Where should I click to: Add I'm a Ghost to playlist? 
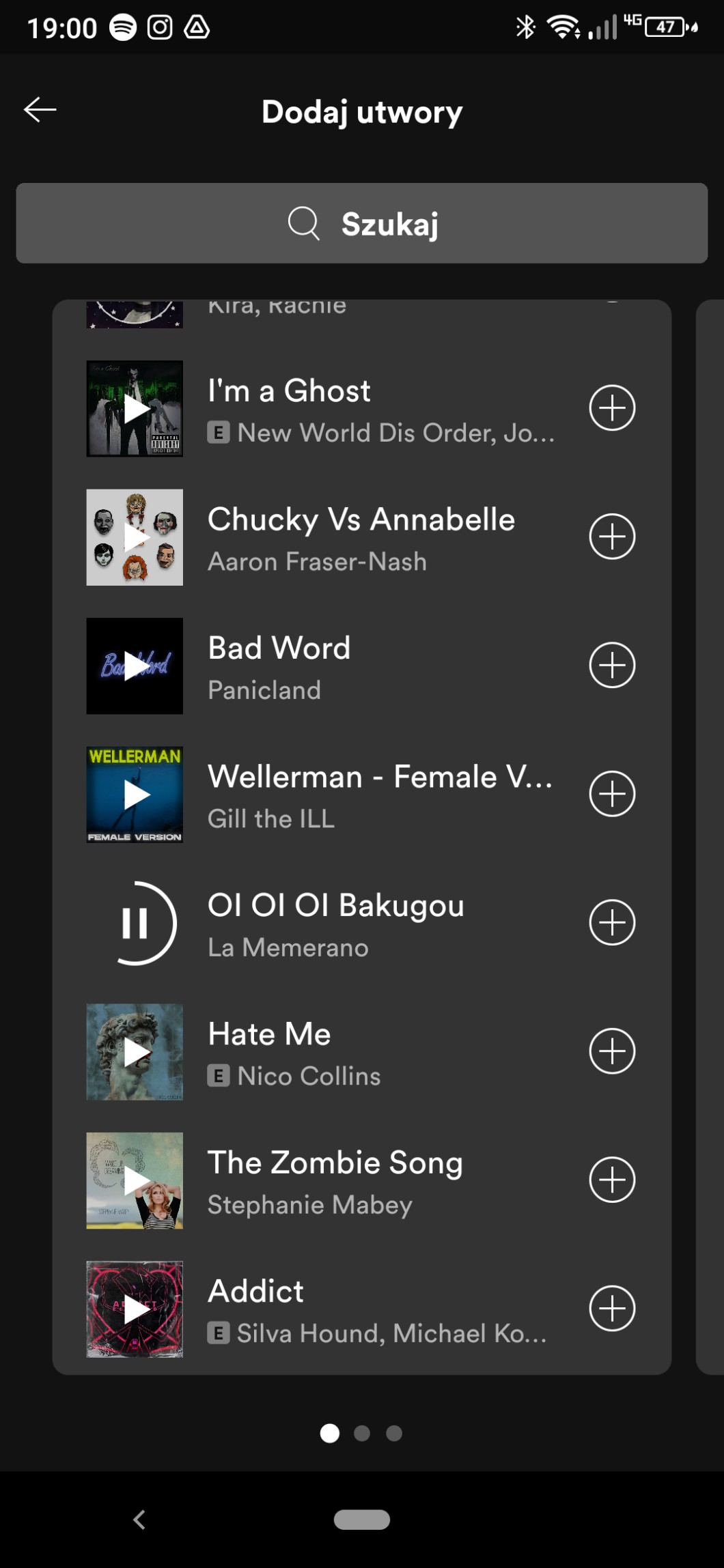pos(612,408)
